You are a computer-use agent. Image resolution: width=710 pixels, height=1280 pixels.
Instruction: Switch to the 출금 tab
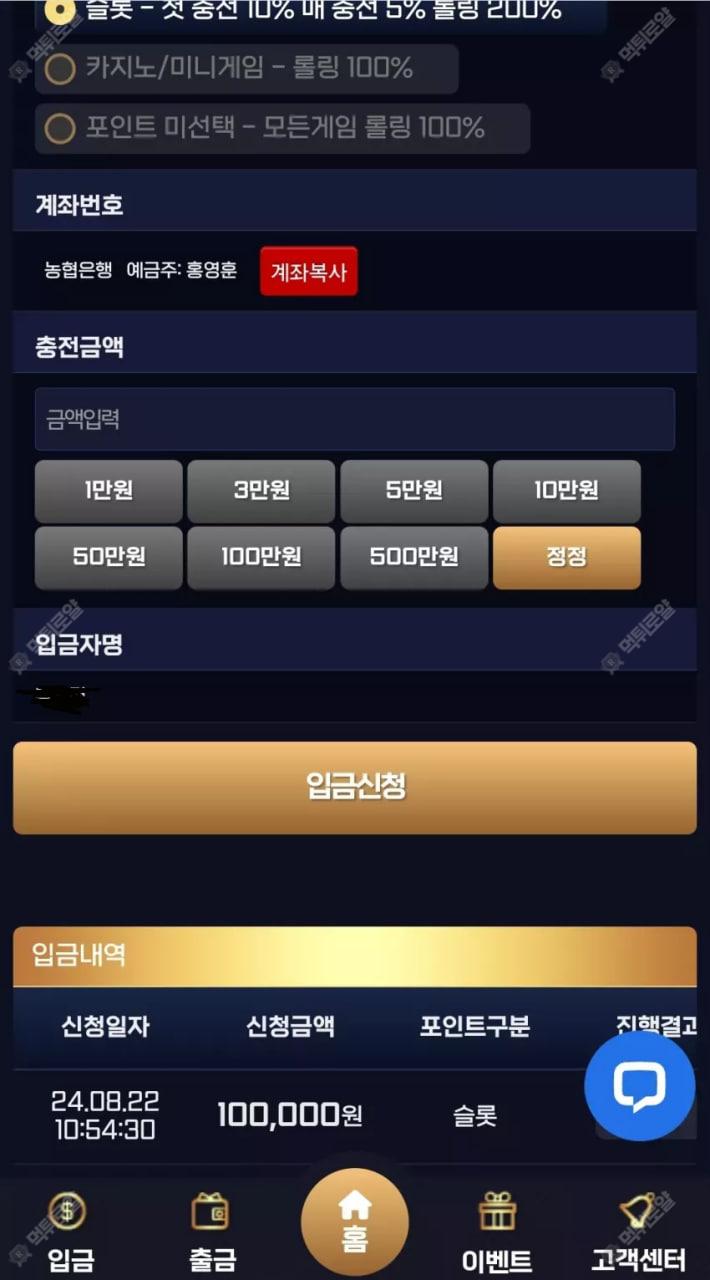[212, 1232]
